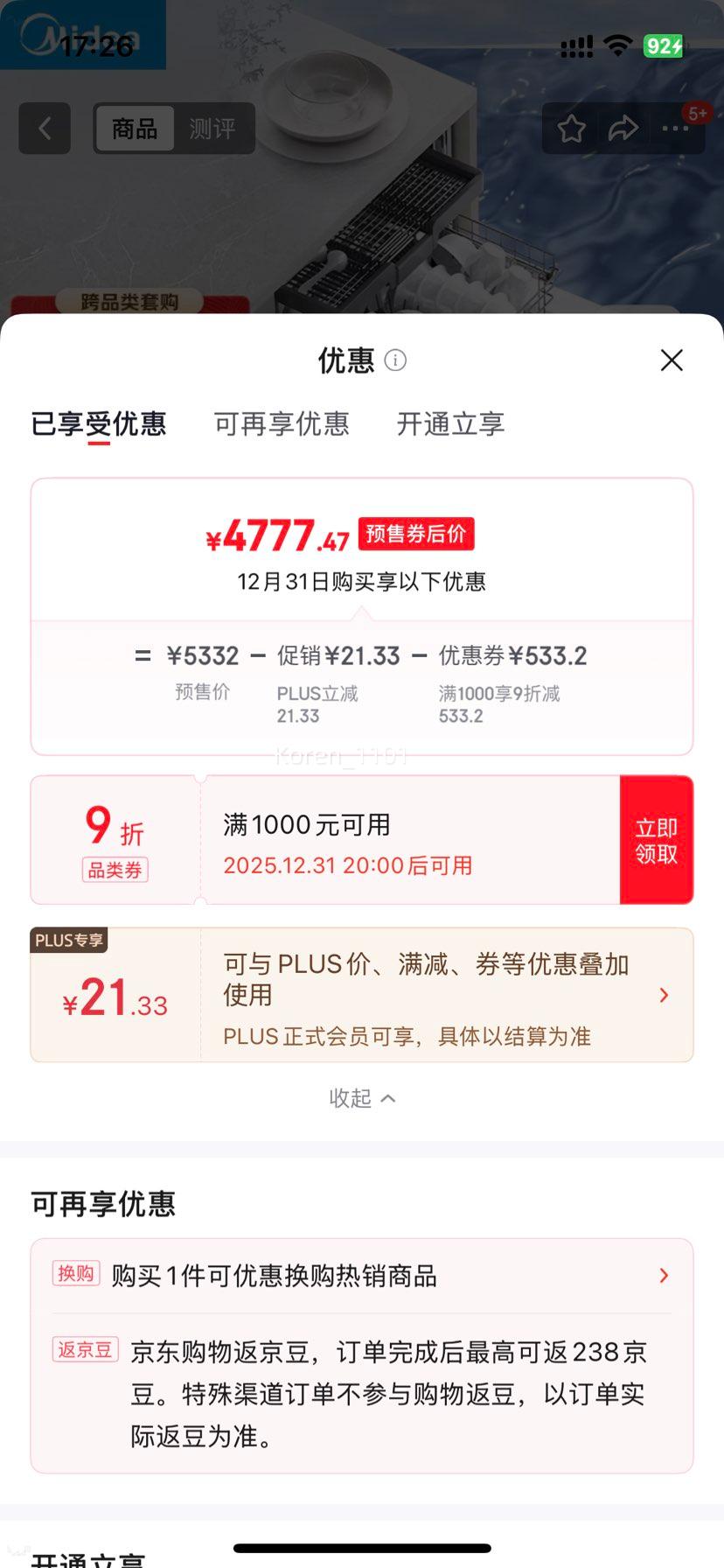Tap the info icon beside 优惠 title

point(393,360)
